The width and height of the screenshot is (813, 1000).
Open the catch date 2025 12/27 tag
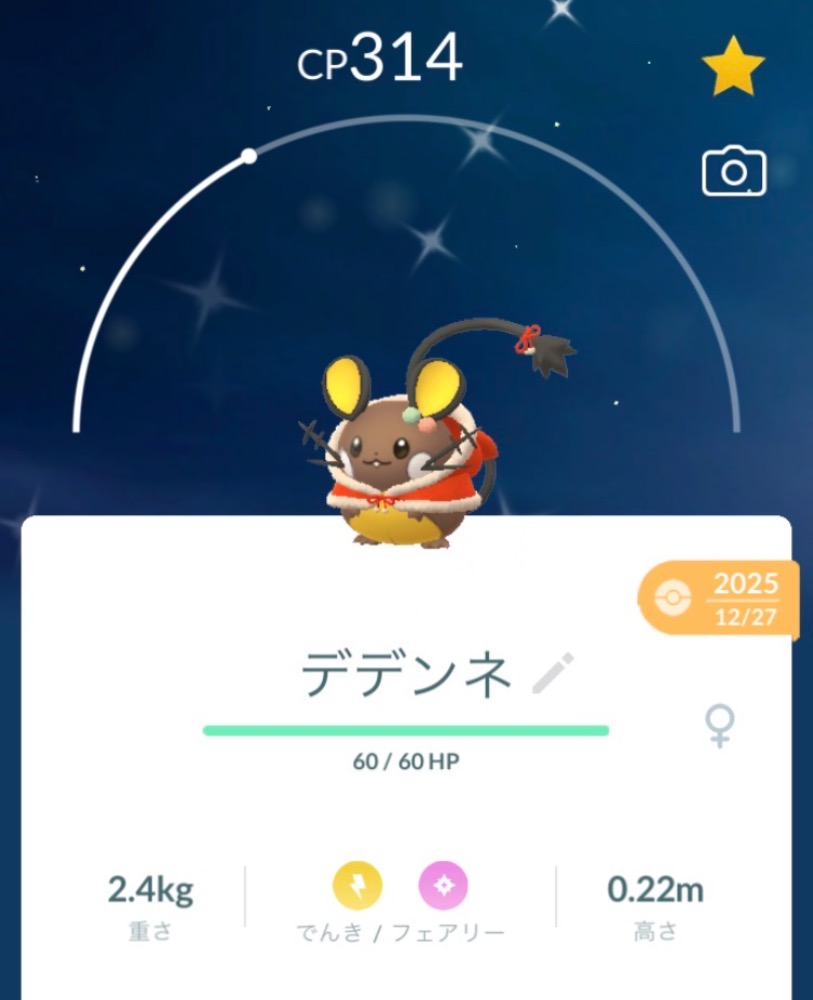tap(718, 599)
